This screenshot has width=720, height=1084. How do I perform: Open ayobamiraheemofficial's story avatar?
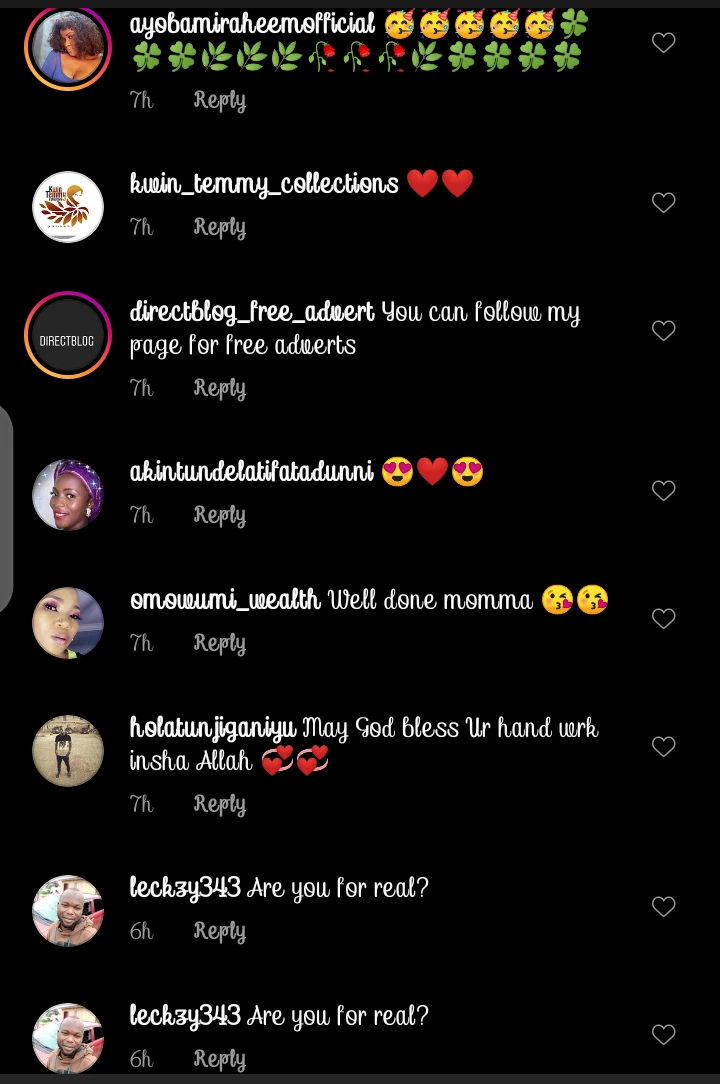click(x=68, y=48)
